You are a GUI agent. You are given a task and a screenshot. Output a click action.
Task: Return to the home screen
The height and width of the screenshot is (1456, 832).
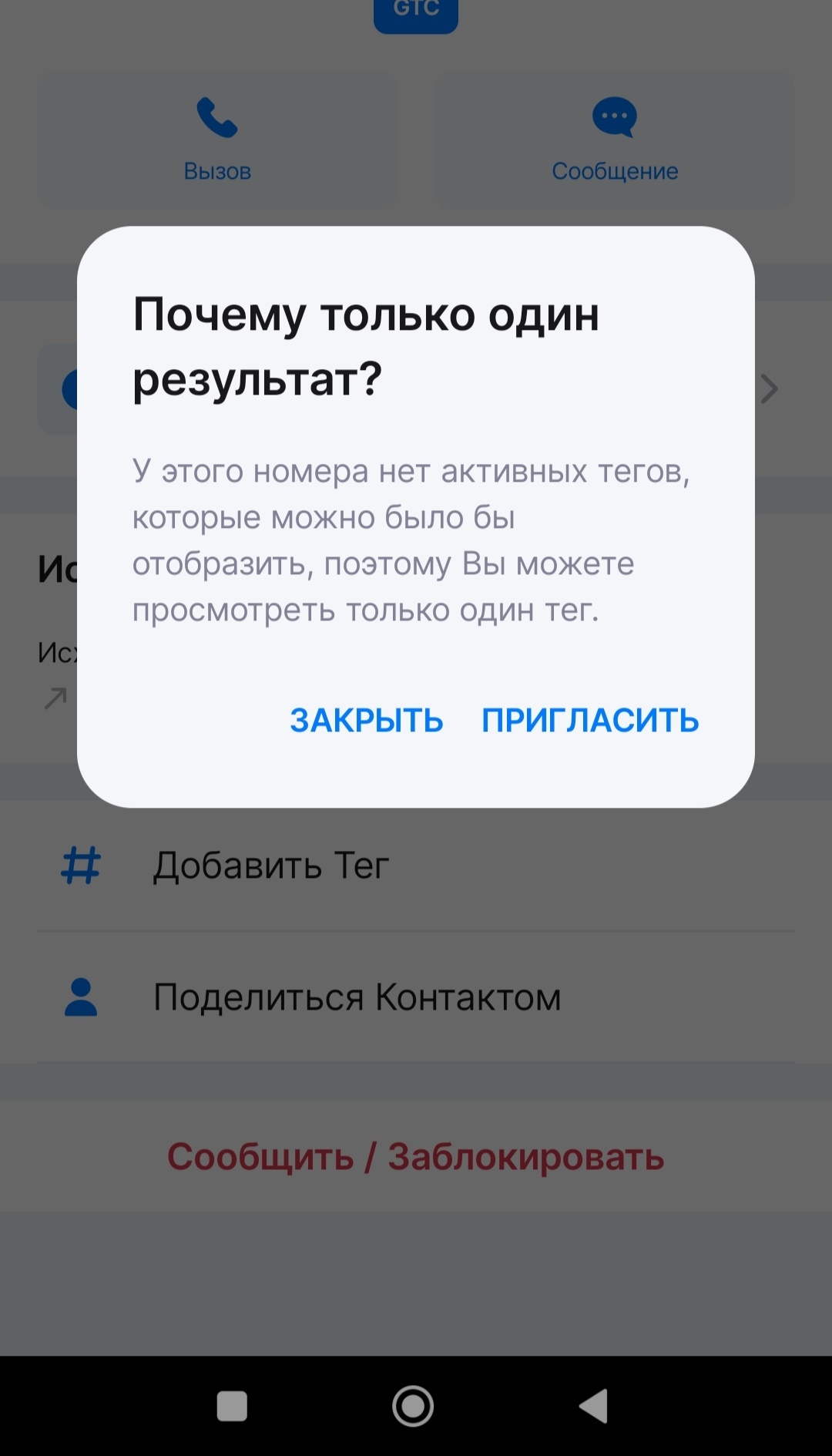click(x=414, y=1407)
